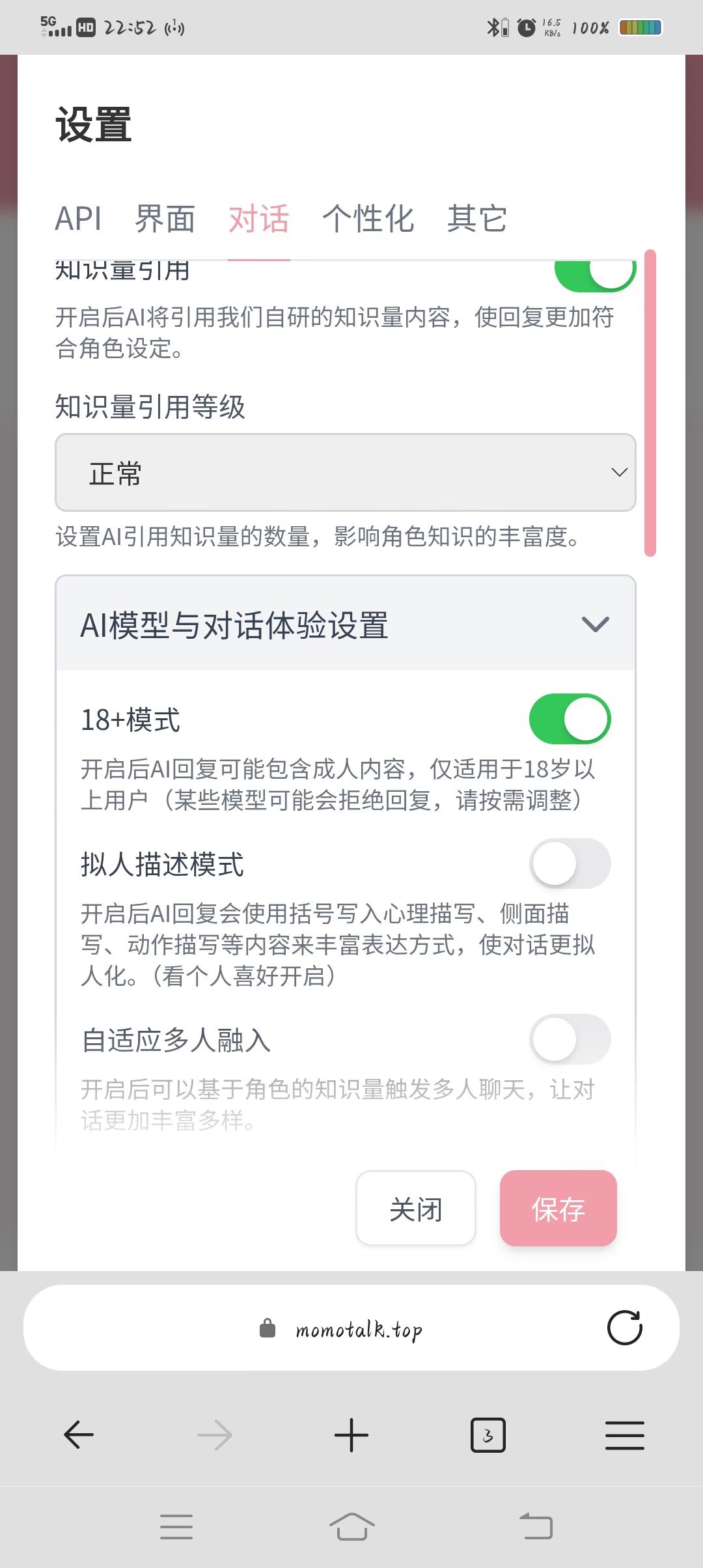
Task: Reload the page in the browser
Action: 624,1328
